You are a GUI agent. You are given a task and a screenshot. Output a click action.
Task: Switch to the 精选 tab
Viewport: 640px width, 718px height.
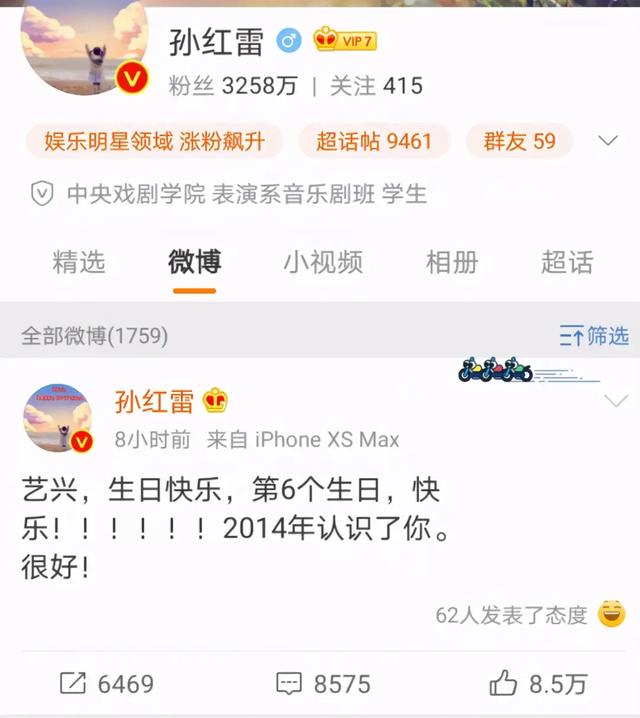point(79,263)
